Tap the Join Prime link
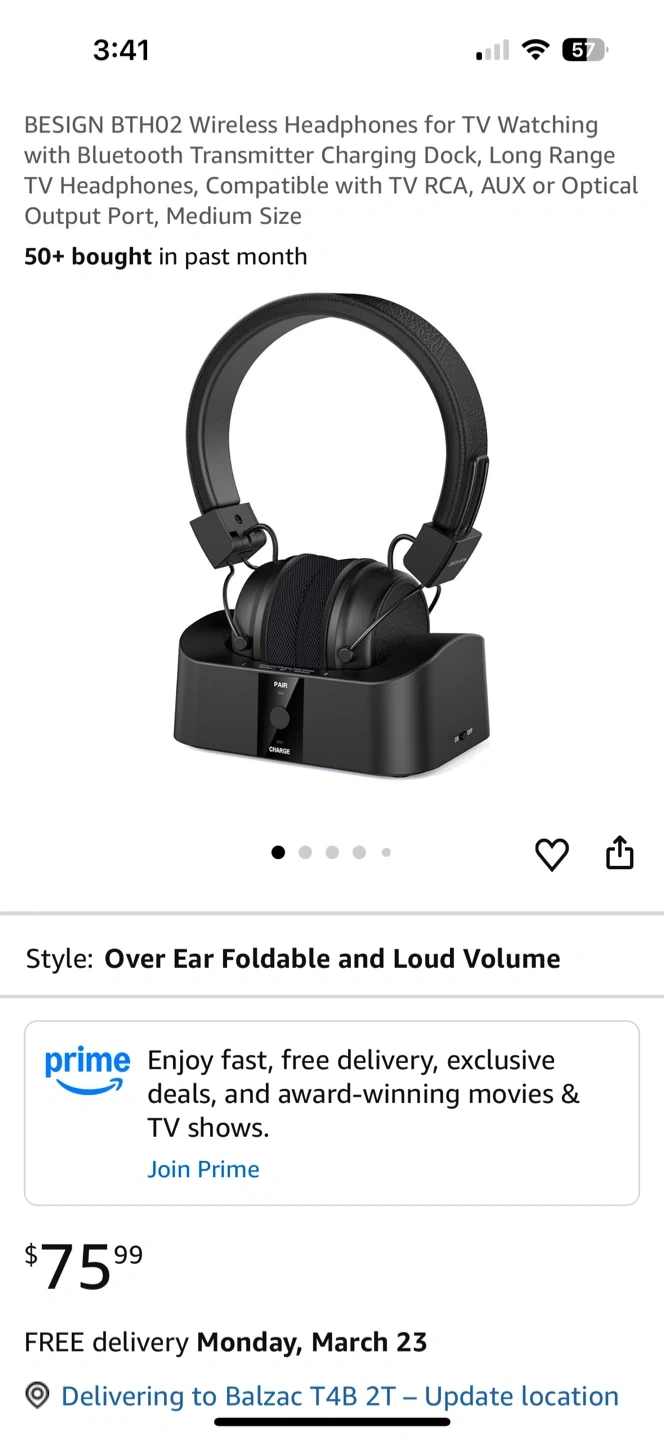Image resolution: width=664 pixels, height=1440 pixels. tap(203, 1169)
